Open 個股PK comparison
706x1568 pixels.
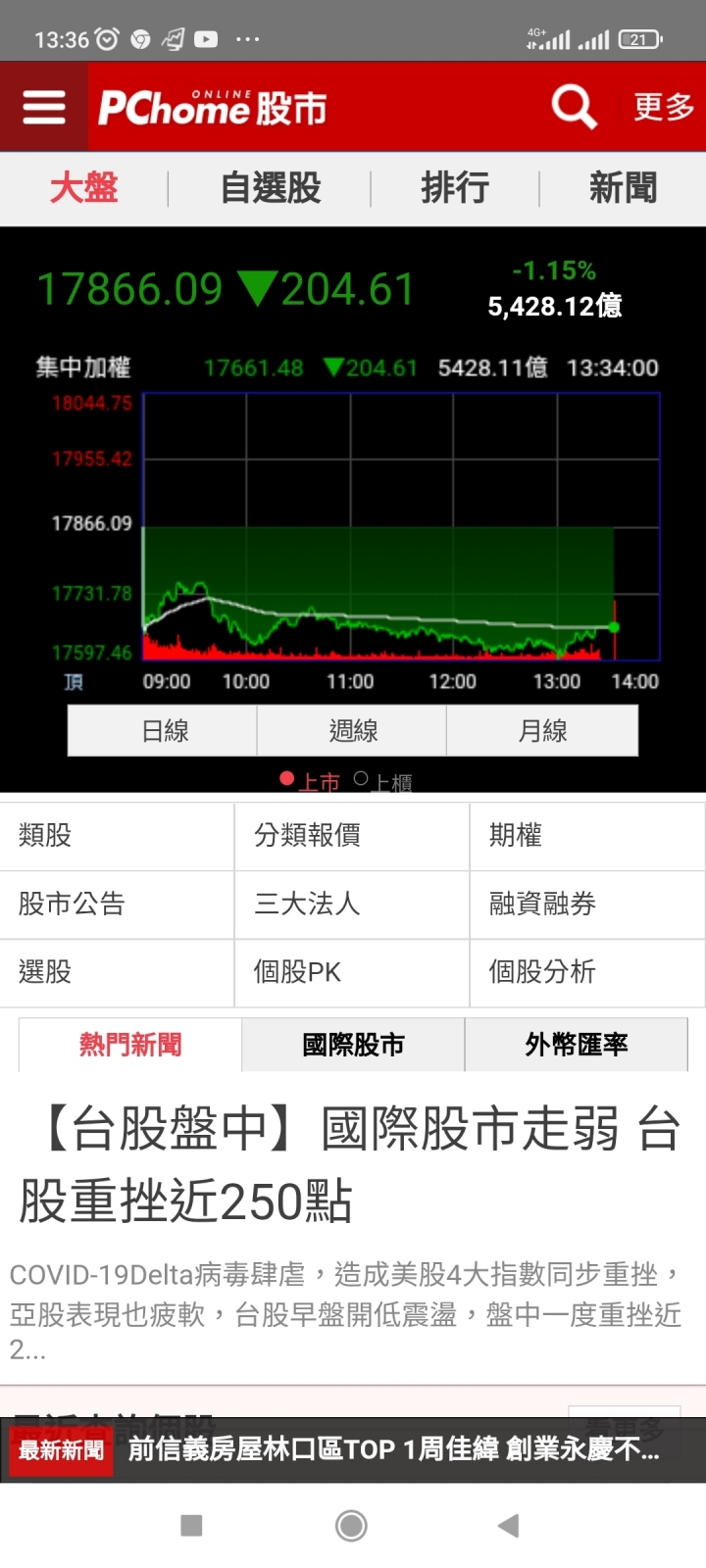[351, 972]
